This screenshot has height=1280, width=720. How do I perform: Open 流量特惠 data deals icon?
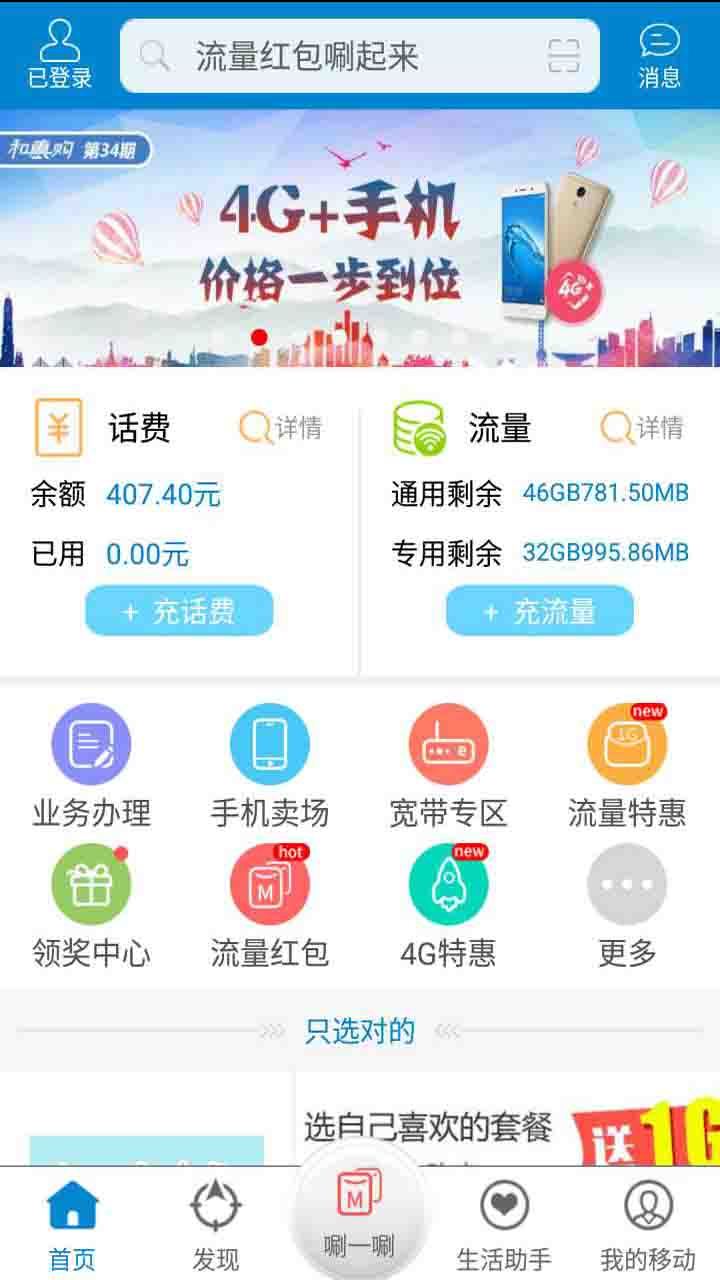tap(626, 745)
